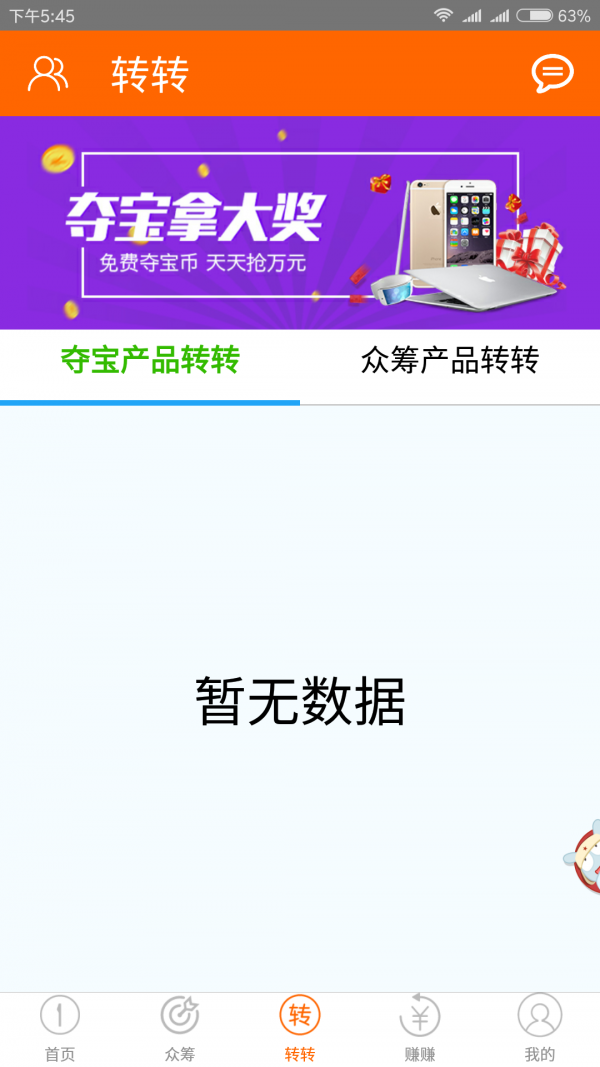The height and width of the screenshot is (1067, 600).
Task: Open the contacts icon in the header
Action: tap(47, 74)
